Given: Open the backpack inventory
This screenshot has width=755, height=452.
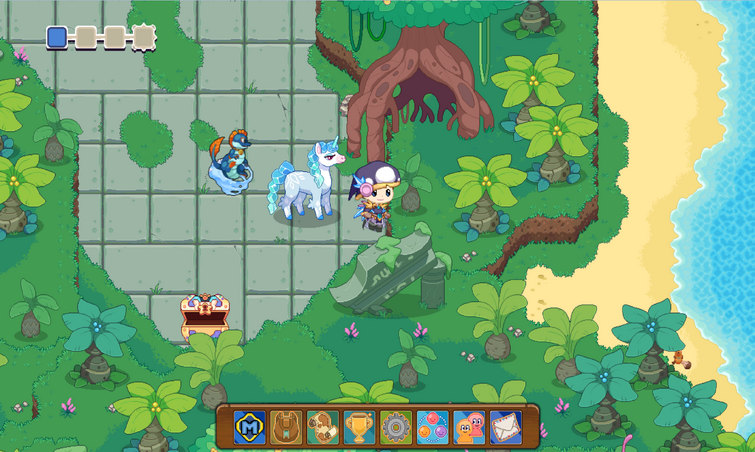Looking at the screenshot, I should (286, 427).
